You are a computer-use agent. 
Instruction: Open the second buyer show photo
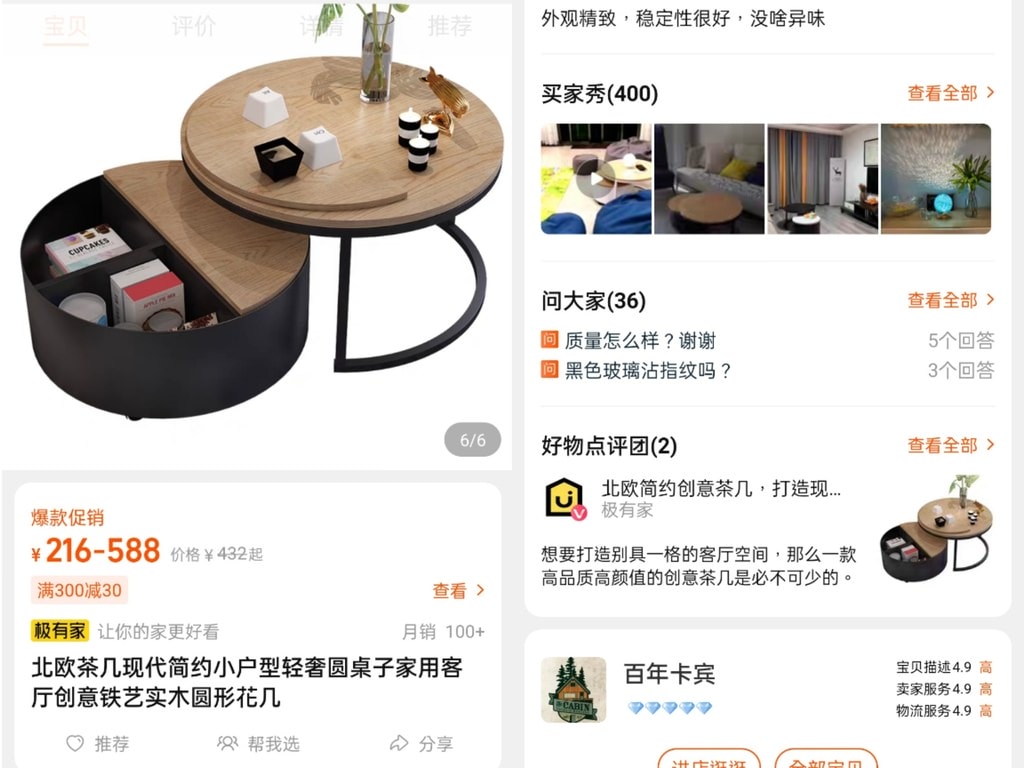click(x=709, y=179)
